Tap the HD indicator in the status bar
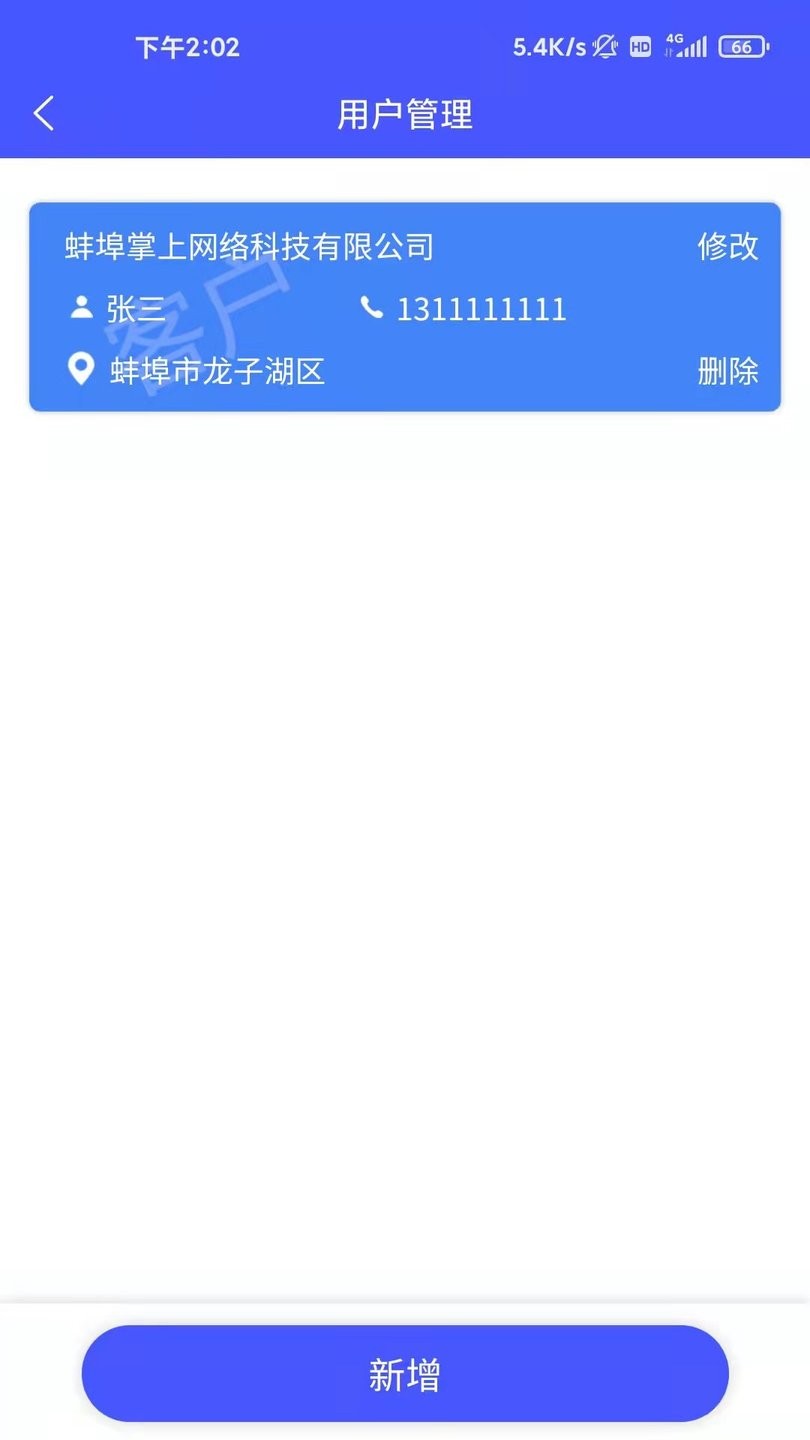The image size is (810, 1440). [x=640, y=46]
